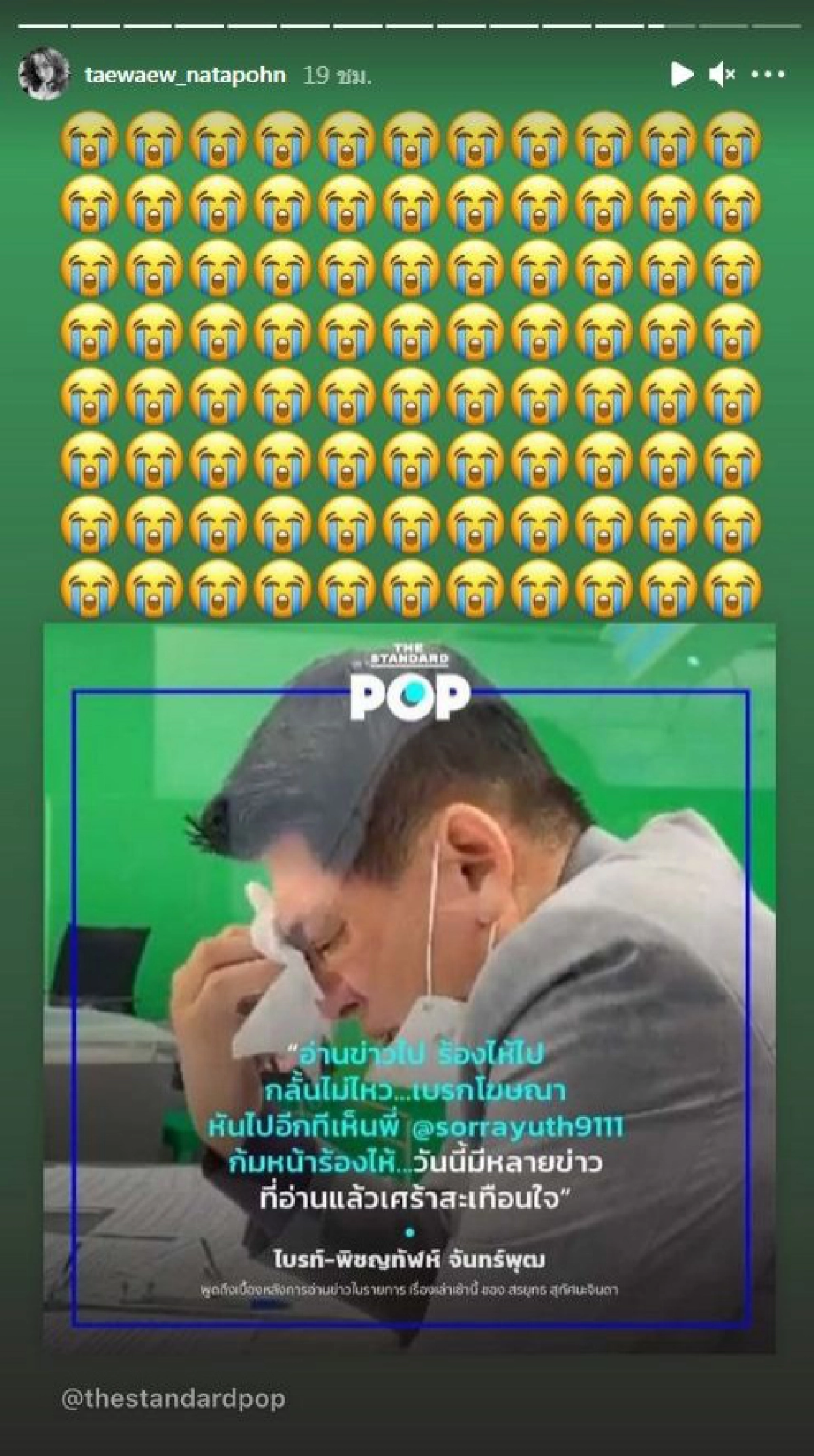The height and width of the screenshot is (1456, 814).
Task: Open taewaew_natapohn's profile picture
Action: click(45, 74)
